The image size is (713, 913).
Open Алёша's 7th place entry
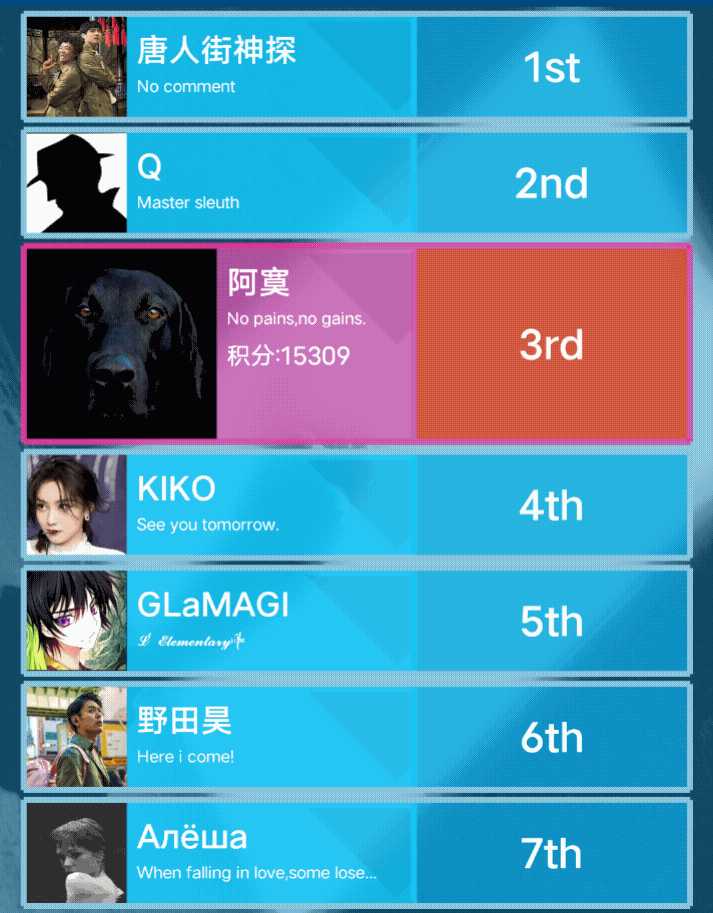[356, 853]
